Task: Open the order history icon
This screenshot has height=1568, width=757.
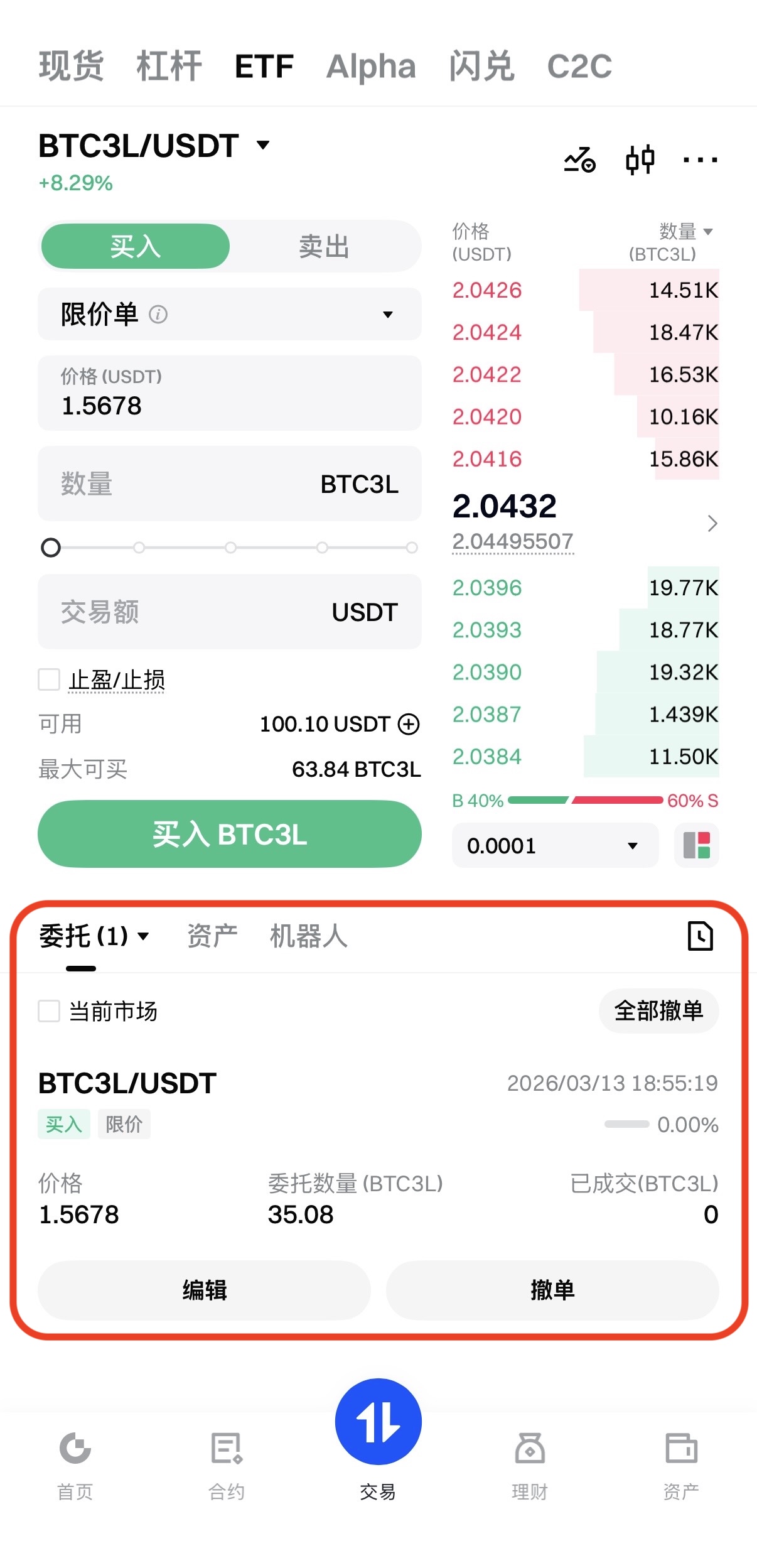Action: (700, 936)
